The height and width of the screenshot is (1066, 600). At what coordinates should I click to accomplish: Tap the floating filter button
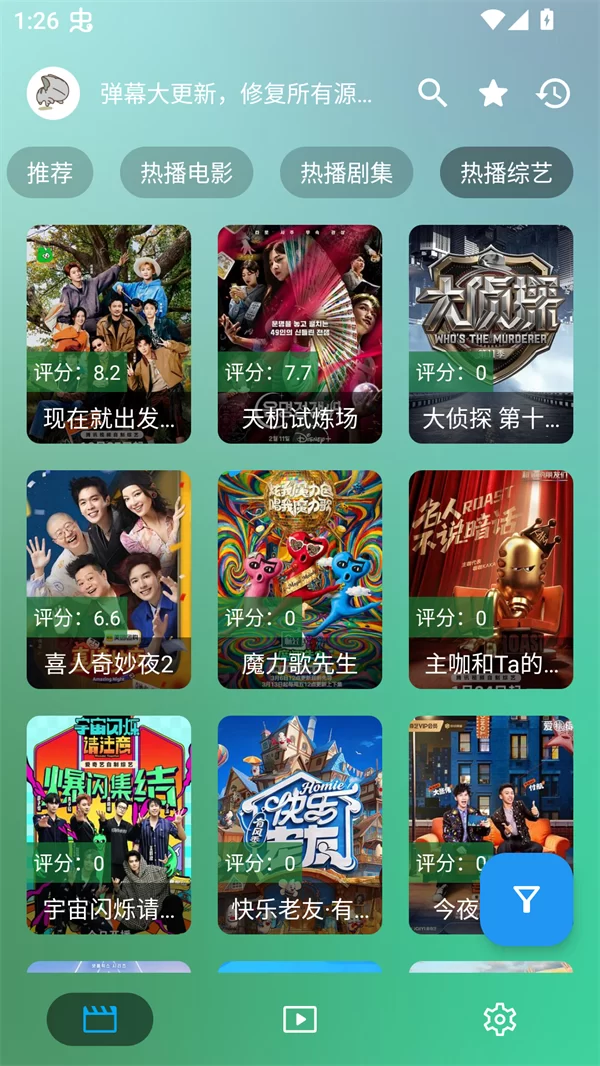(x=526, y=899)
